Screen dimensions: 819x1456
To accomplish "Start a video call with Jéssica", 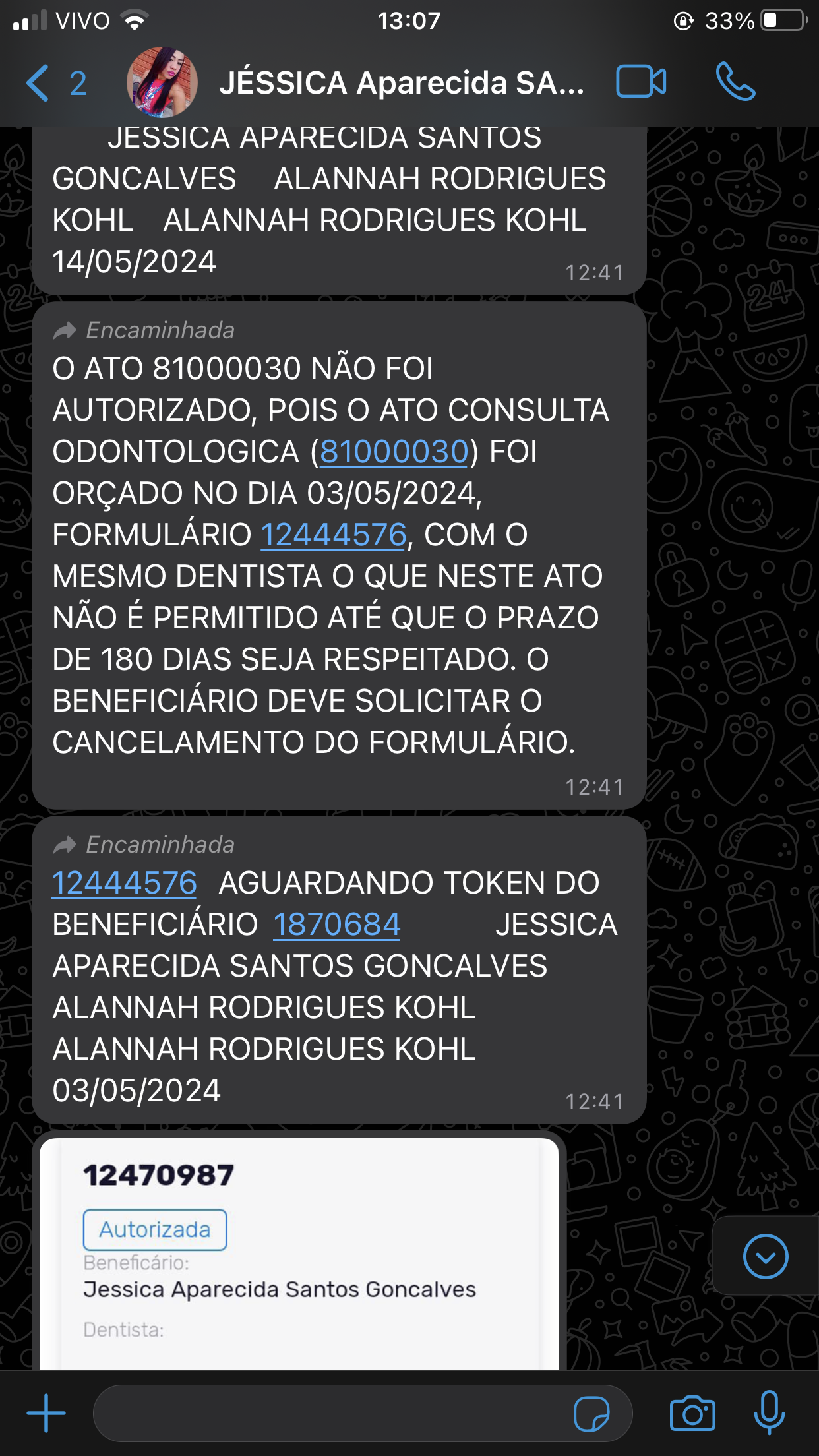I will coord(640,82).
